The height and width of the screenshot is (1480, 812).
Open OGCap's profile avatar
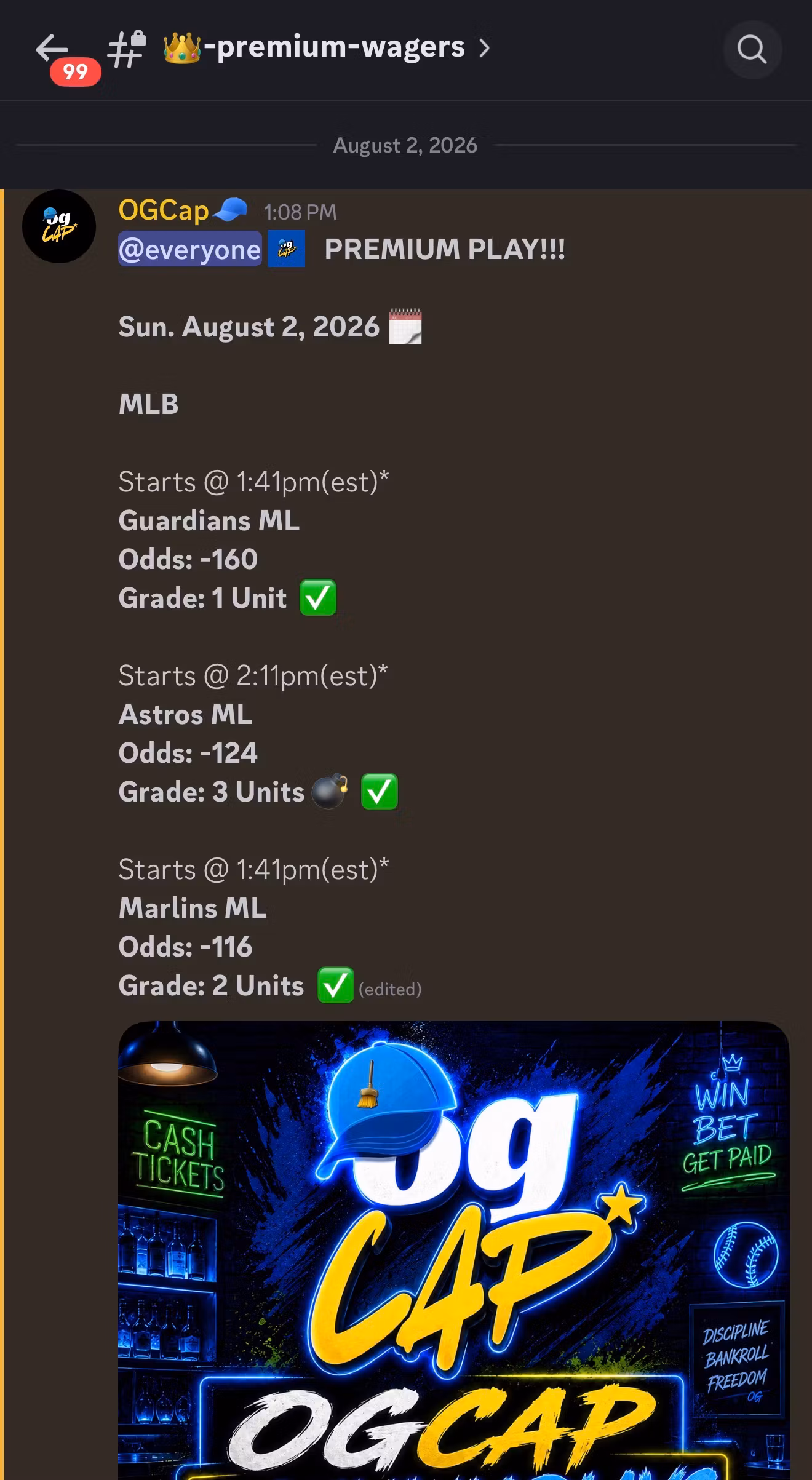(59, 226)
